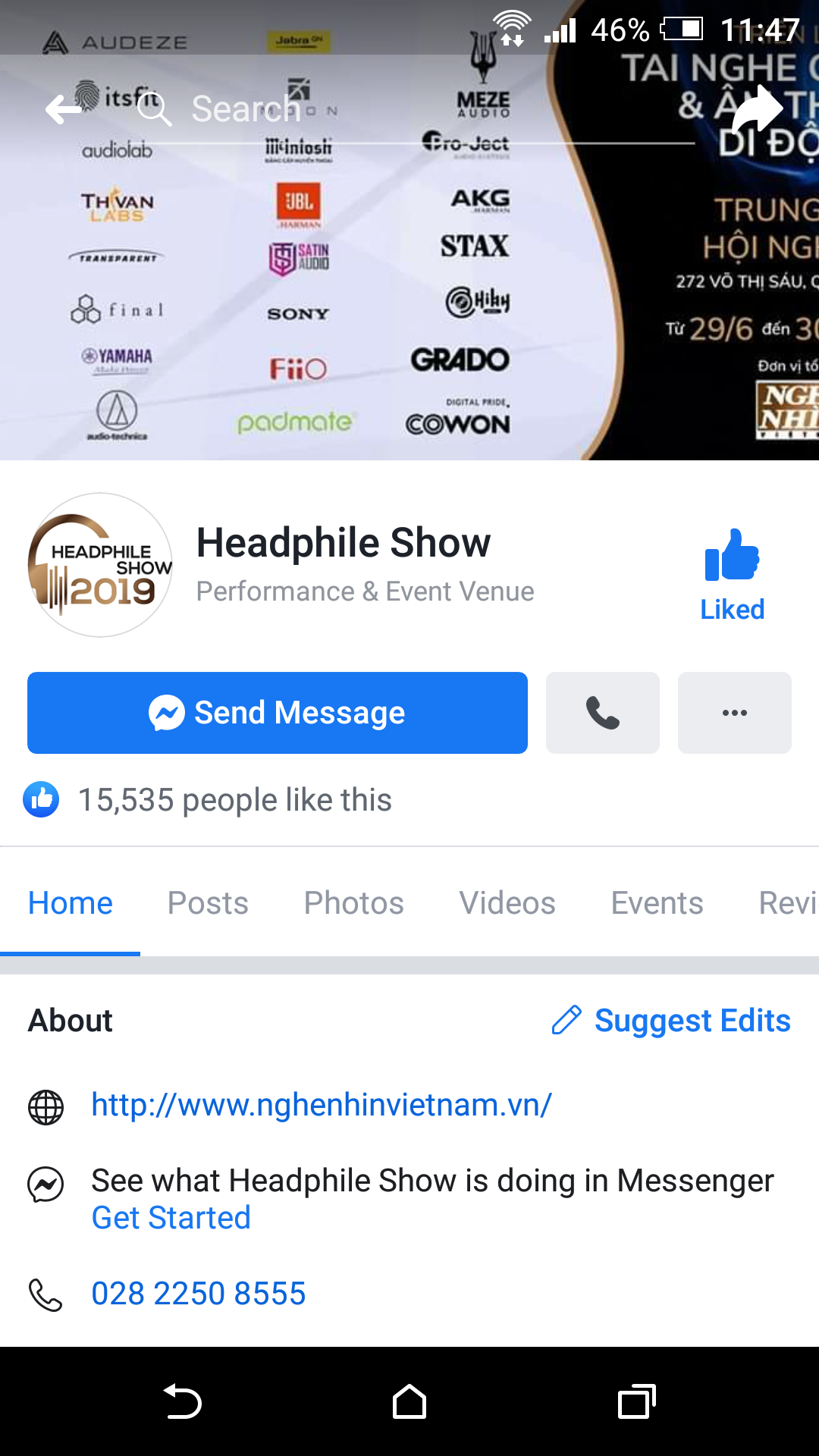Open the nghenhinvietnam.vn website link
This screenshot has width=819, height=1456.
pos(322,1105)
